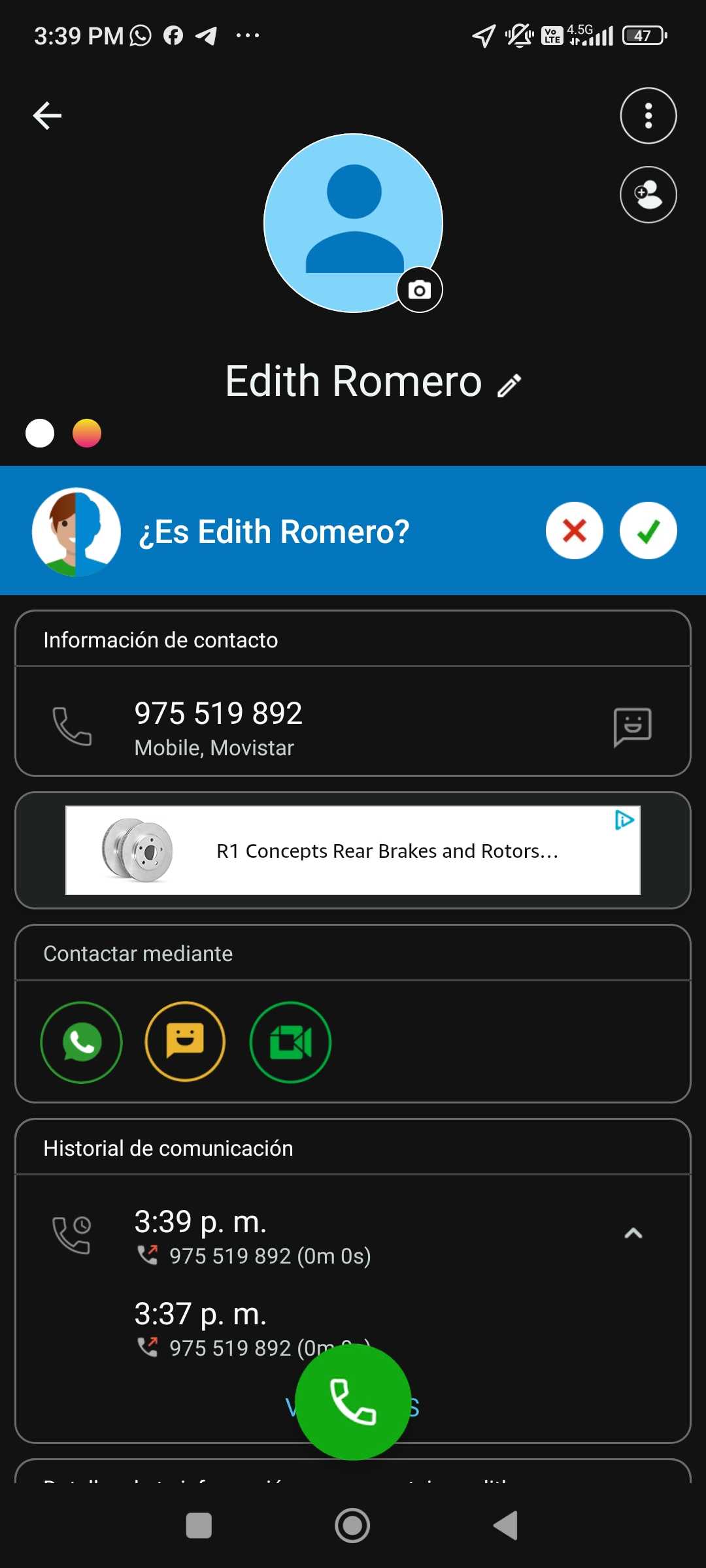Open the R1 Concepts brakes ad
The image size is (706, 1568).
353,851
